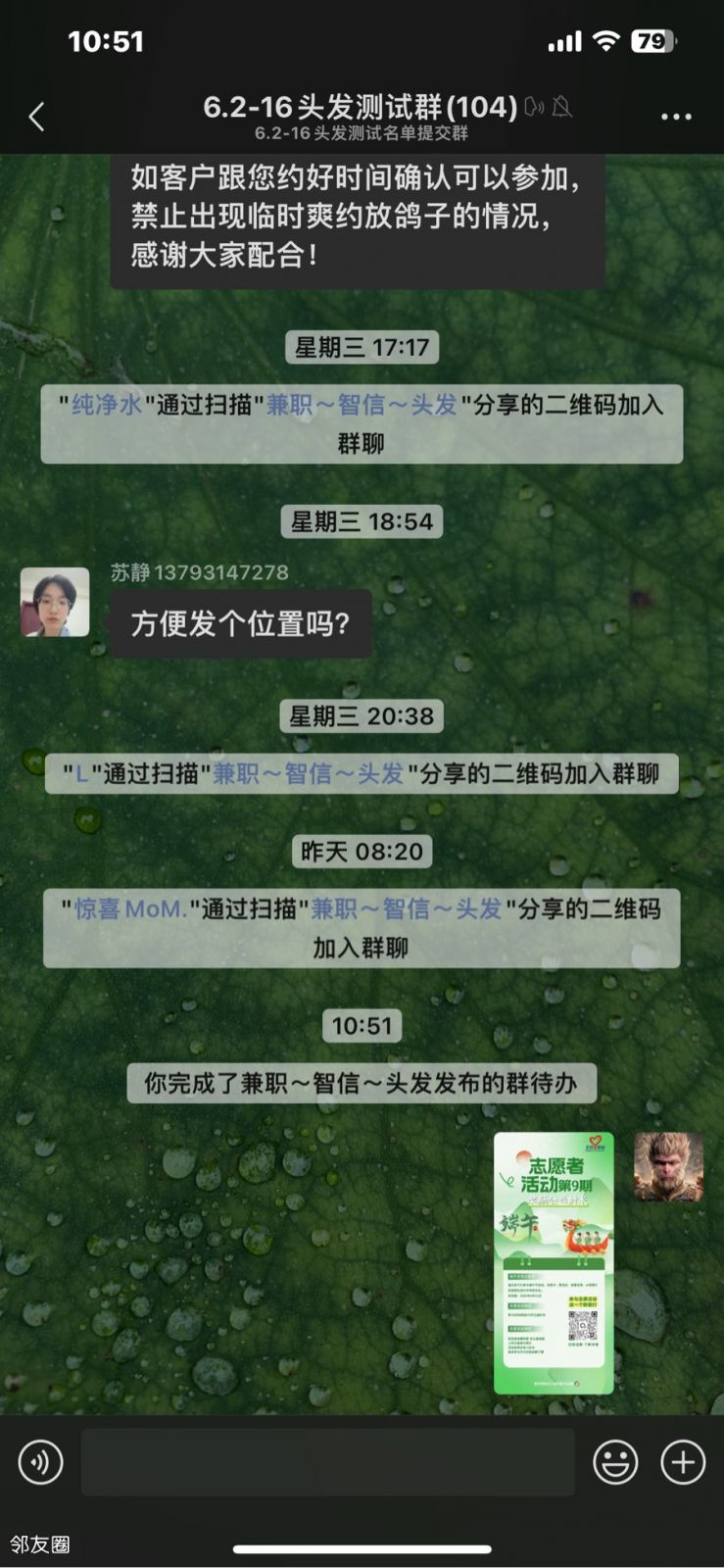This screenshot has width=724, height=1568.
Task: Open the group chat options menu
Action: coord(676,117)
